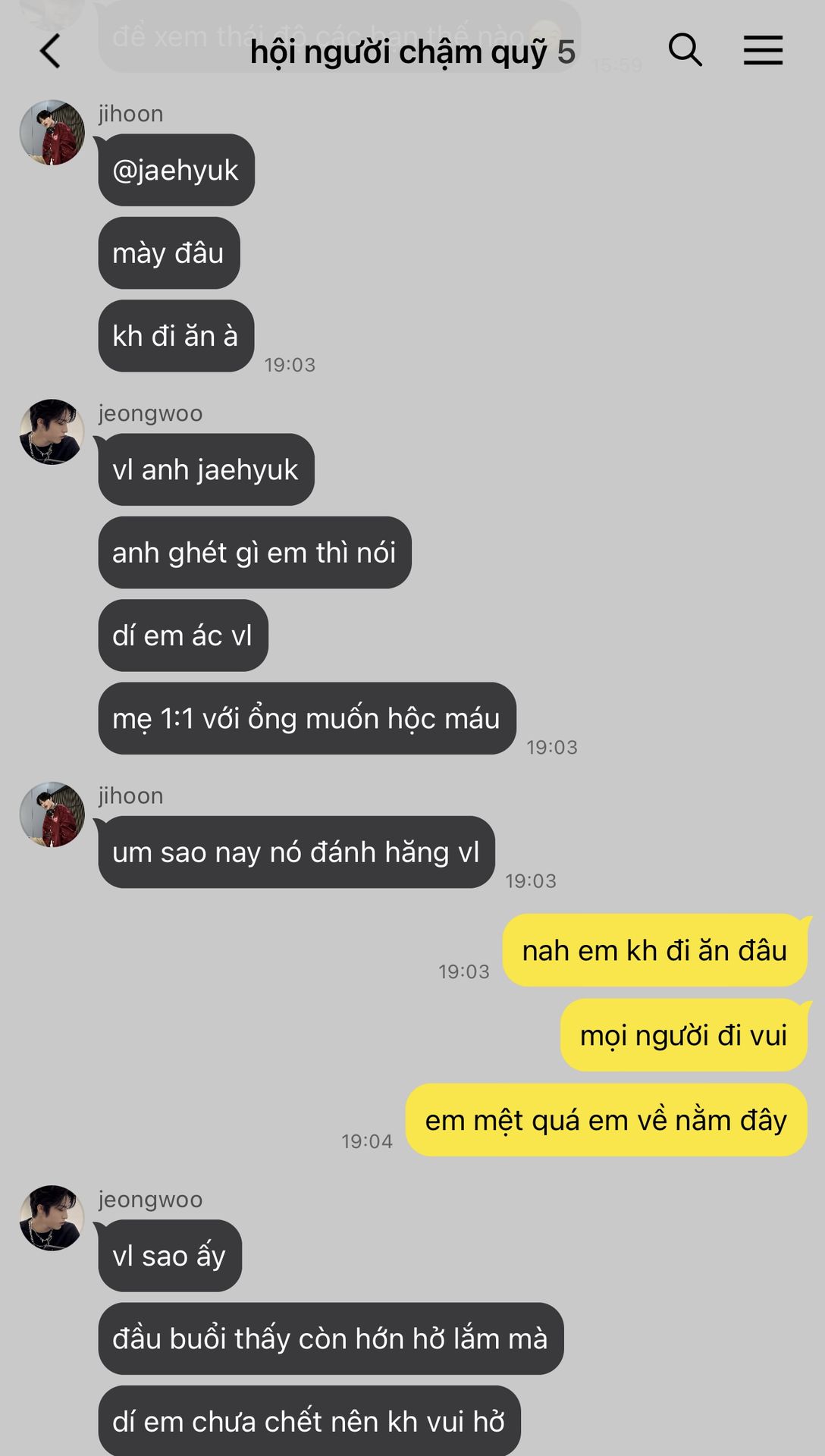Screen dimensions: 825x1456
Task: Tap the @jaehyuk mention bubble
Action: pyautogui.click(x=176, y=170)
